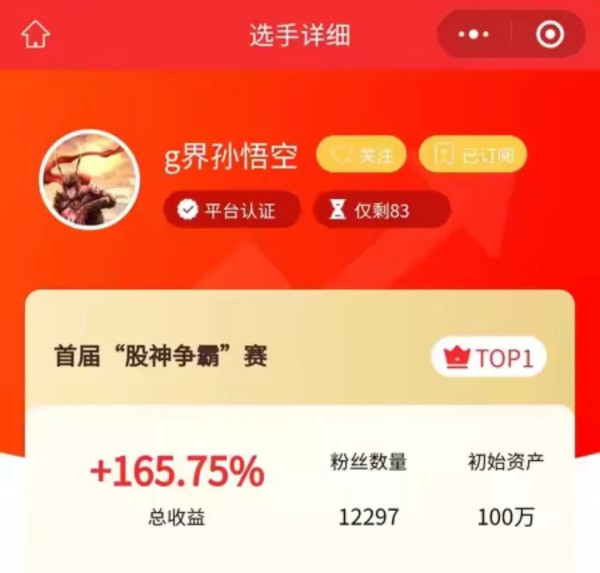
Task: Open the TOP1 ranking badge
Action: [x=489, y=357]
